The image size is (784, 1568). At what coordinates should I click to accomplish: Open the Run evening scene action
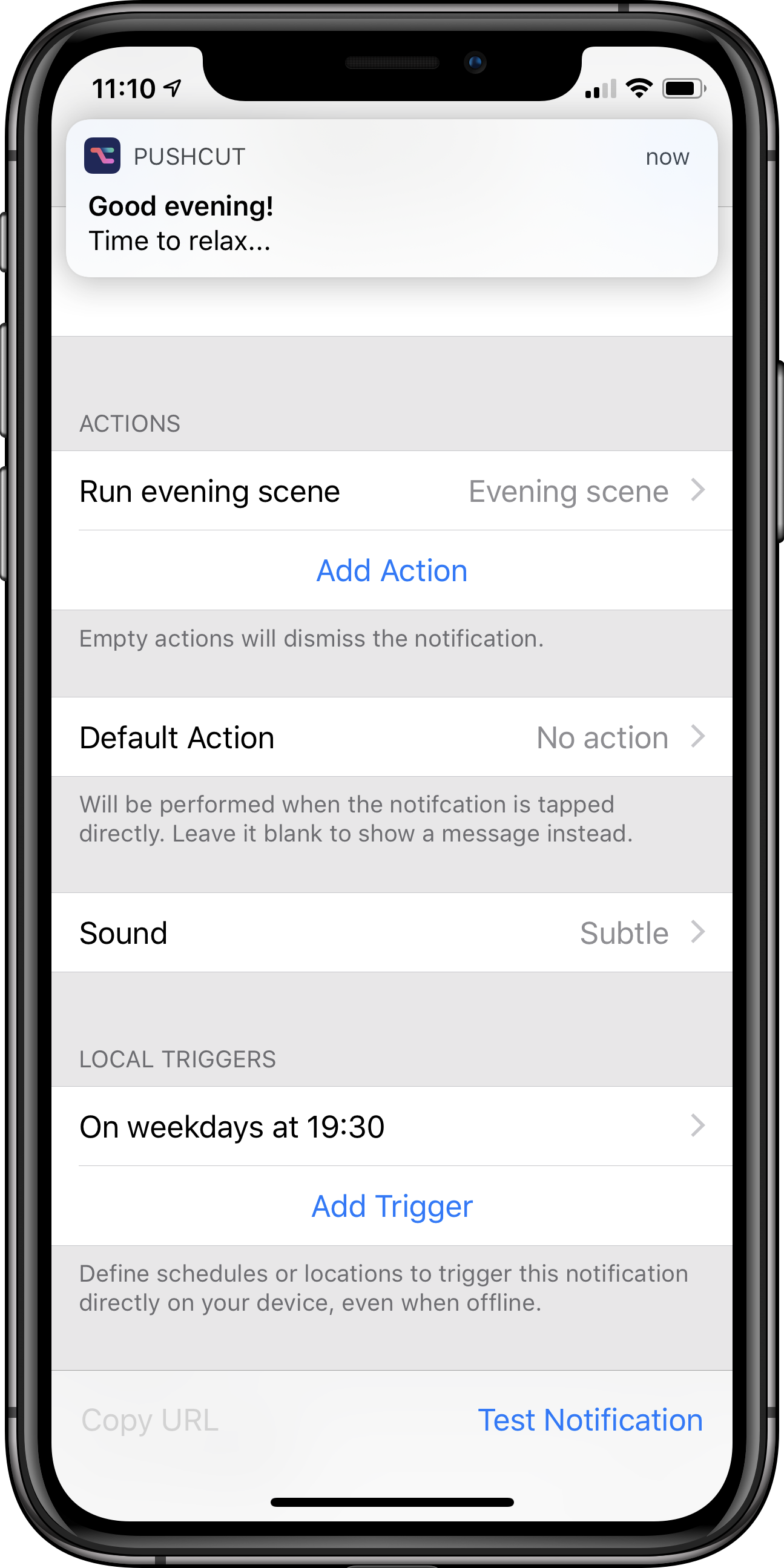click(x=391, y=490)
